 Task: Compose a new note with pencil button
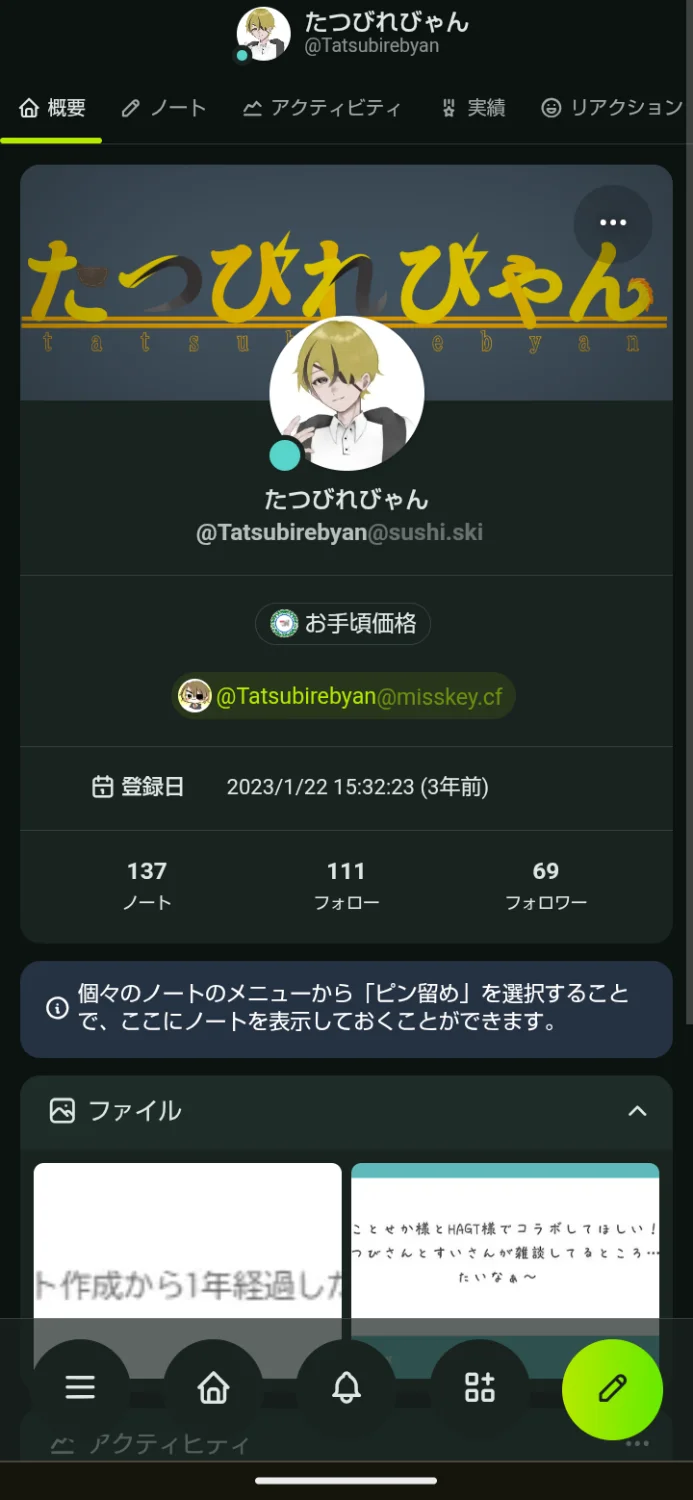[612, 1389]
